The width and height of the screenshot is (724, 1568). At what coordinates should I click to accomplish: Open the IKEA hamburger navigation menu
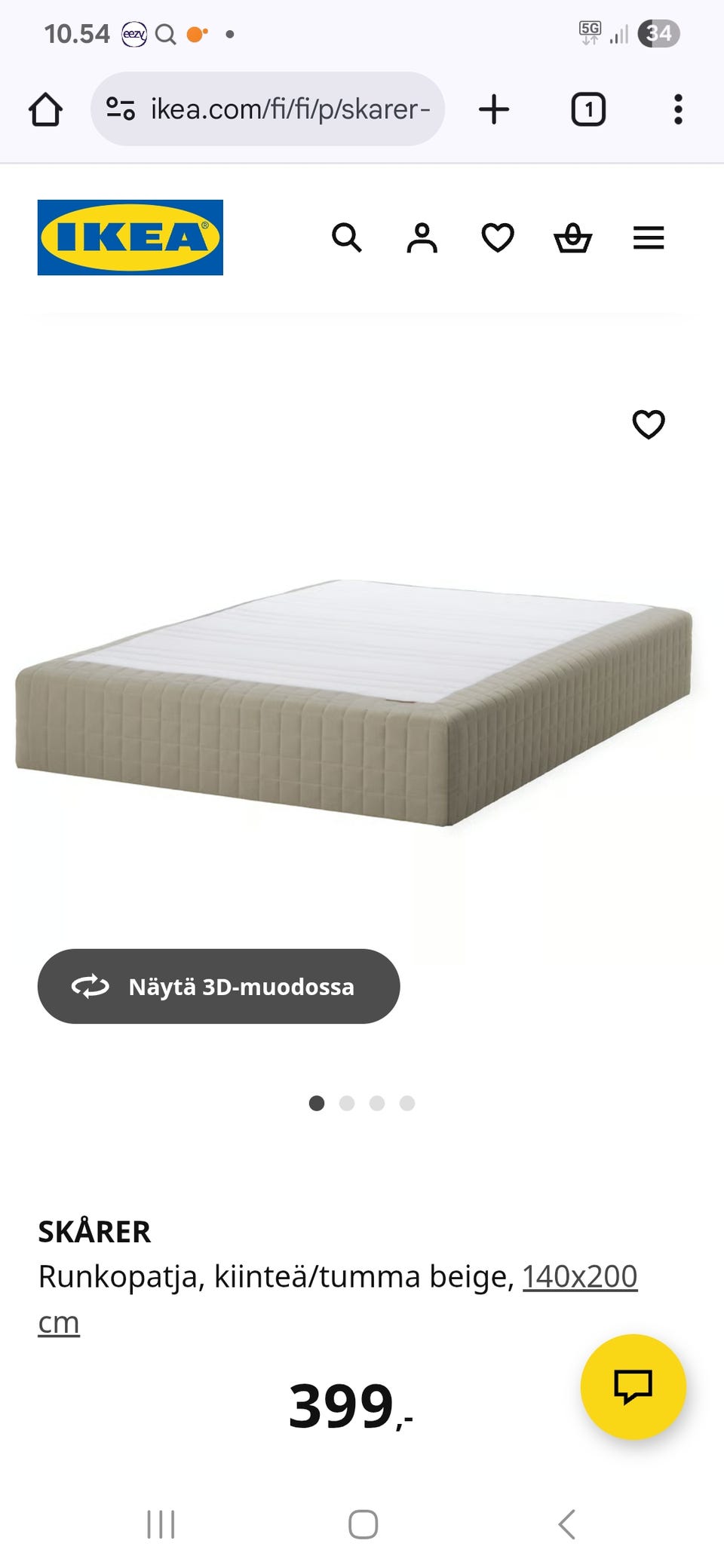[649, 238]
